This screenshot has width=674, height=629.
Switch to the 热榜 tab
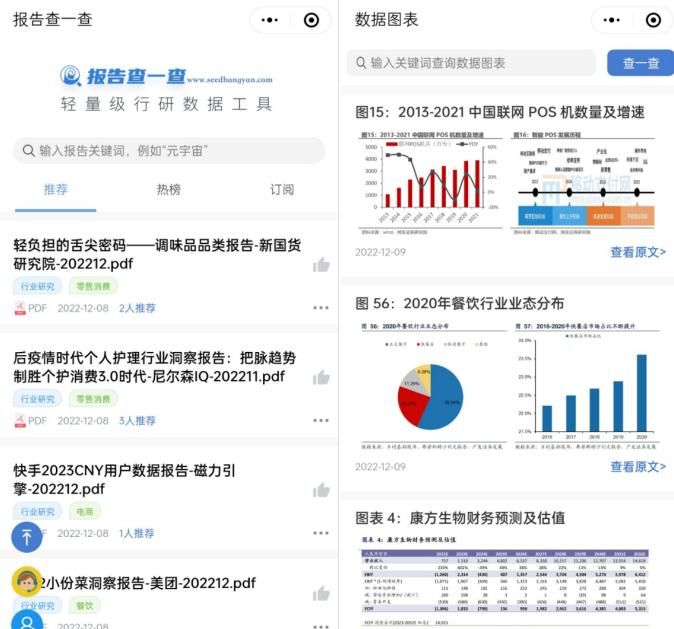coord(169,190)
